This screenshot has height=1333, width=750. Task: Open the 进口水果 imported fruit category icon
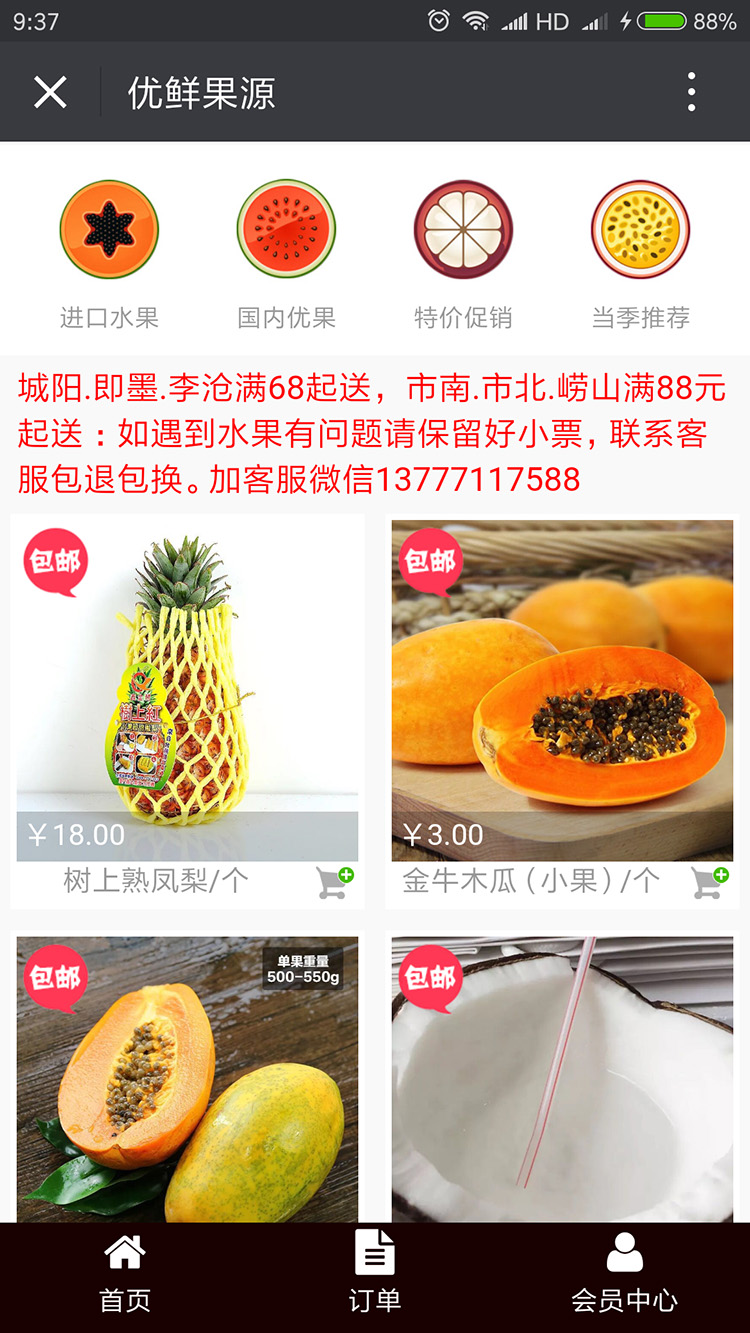click(109, 228)
